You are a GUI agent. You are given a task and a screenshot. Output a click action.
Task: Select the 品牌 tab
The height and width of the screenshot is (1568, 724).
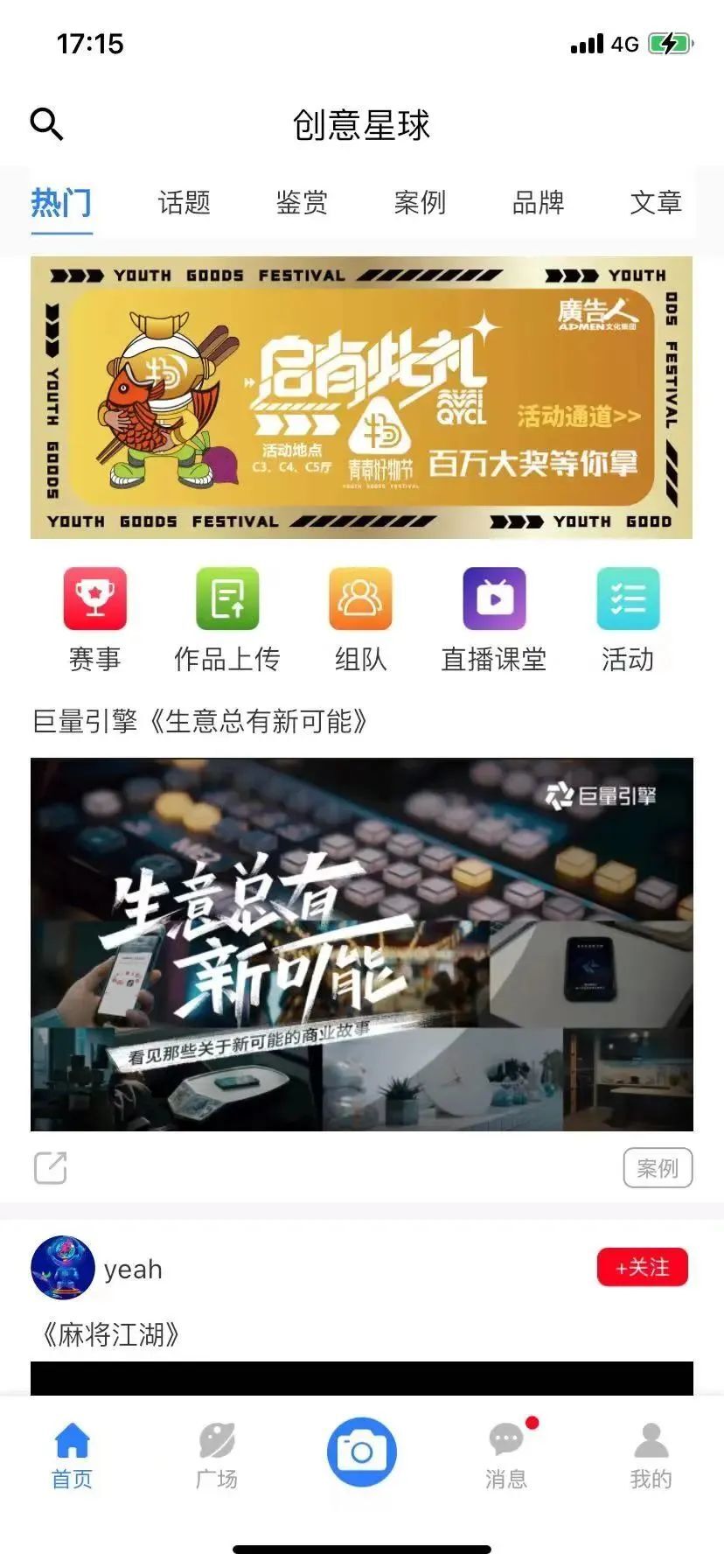coord(538,203)
